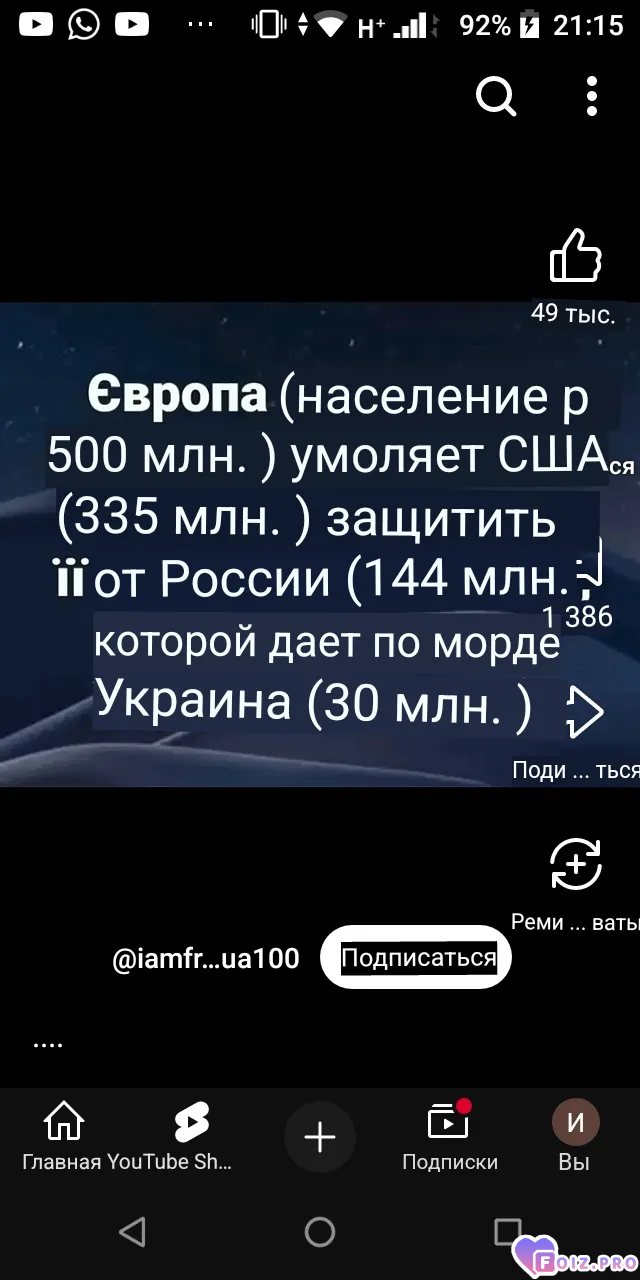This screenshot has width=640, height=1280.
Task: Tap the system home button
Action: pyautogui.click(x=320, y=1232)
